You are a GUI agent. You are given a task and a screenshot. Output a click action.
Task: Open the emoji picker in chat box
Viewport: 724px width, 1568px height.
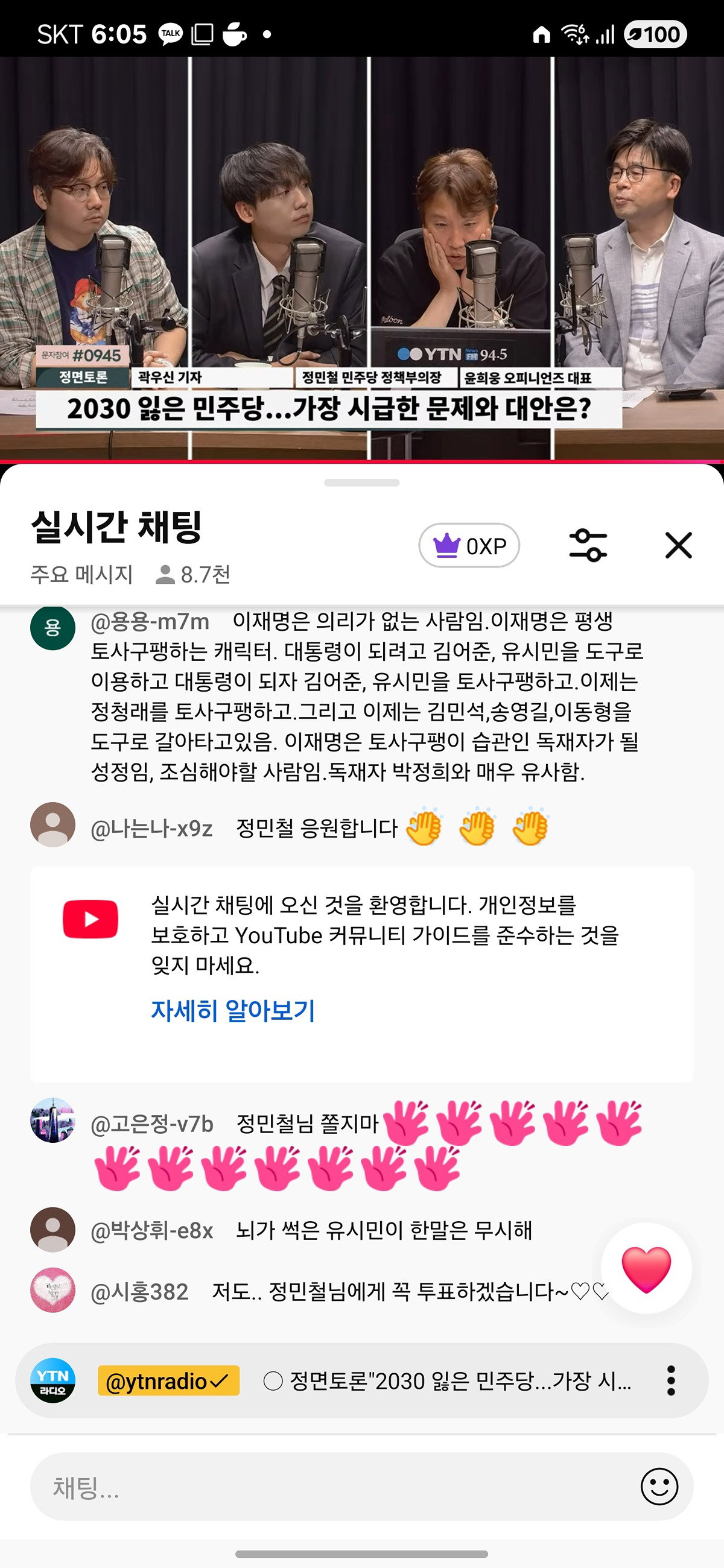click(x=659, y=1487)
